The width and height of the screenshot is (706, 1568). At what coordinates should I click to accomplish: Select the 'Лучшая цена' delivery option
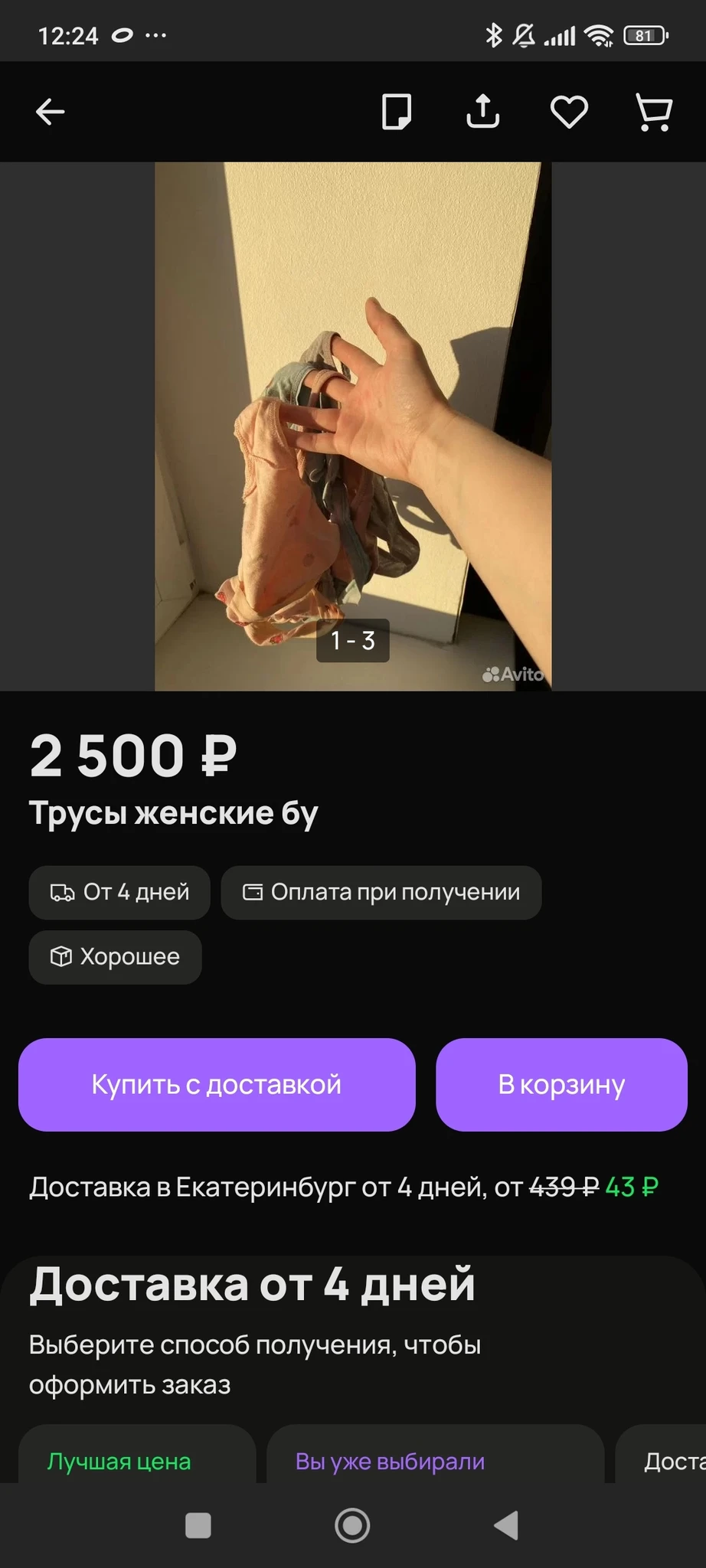tap(136, 1459)
